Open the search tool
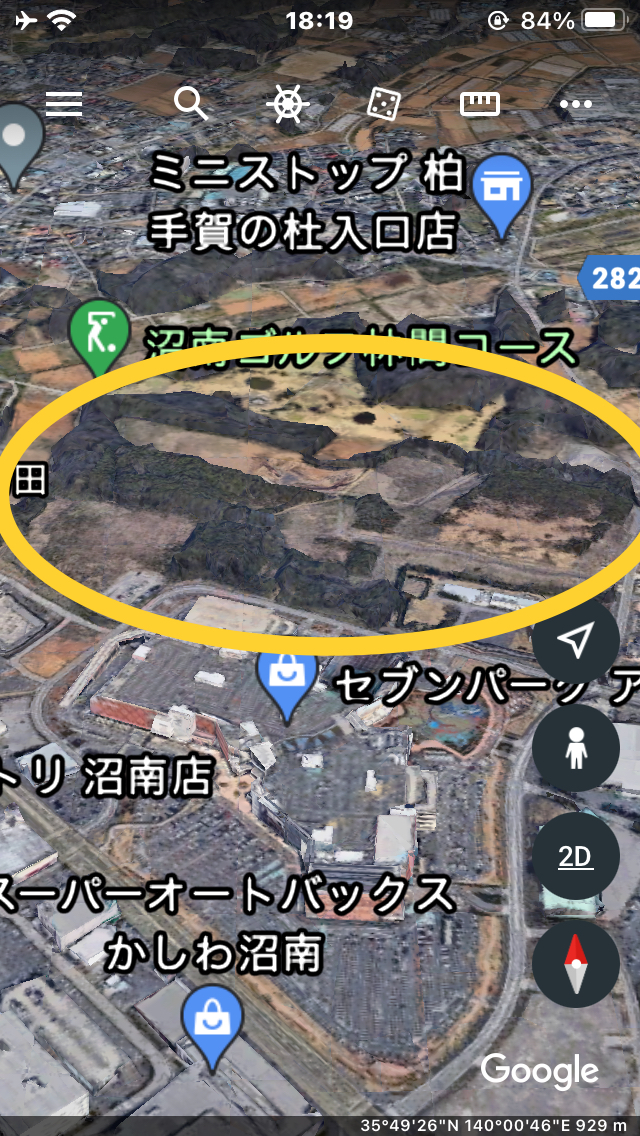This screenshot has width=640, height=1136. [190, 103]
